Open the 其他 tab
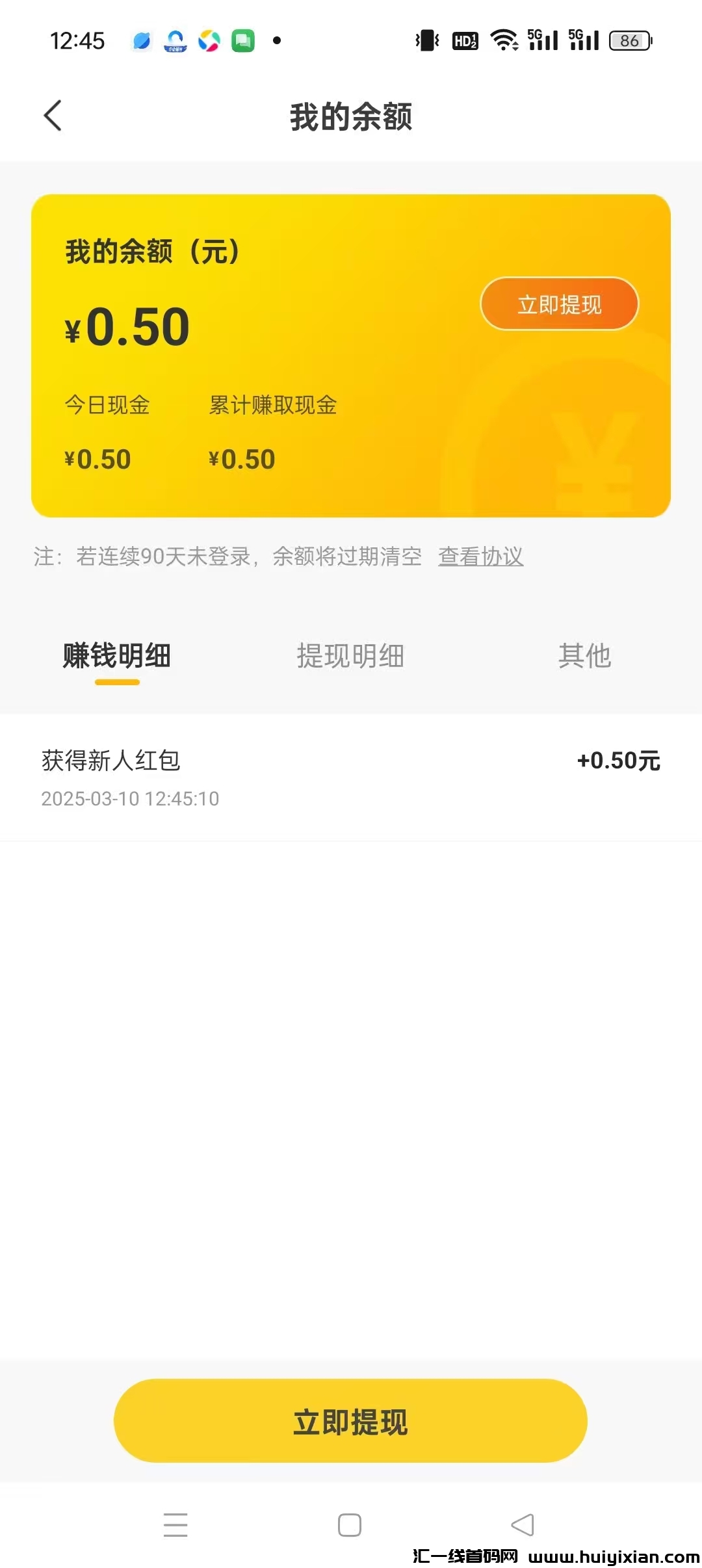 click(x=584, y=656)
